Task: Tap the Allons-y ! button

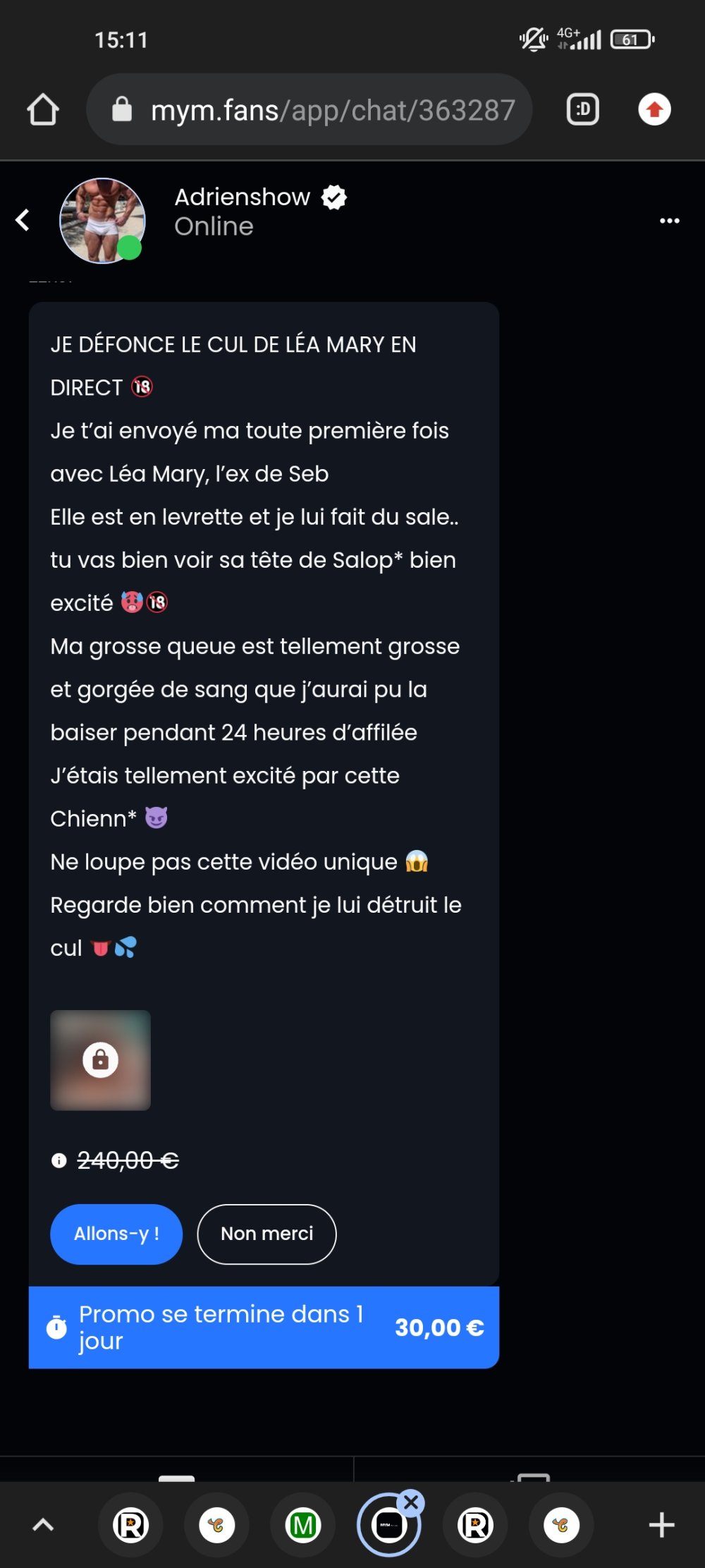Action: pyautogui.click(x=116, y=1234)
